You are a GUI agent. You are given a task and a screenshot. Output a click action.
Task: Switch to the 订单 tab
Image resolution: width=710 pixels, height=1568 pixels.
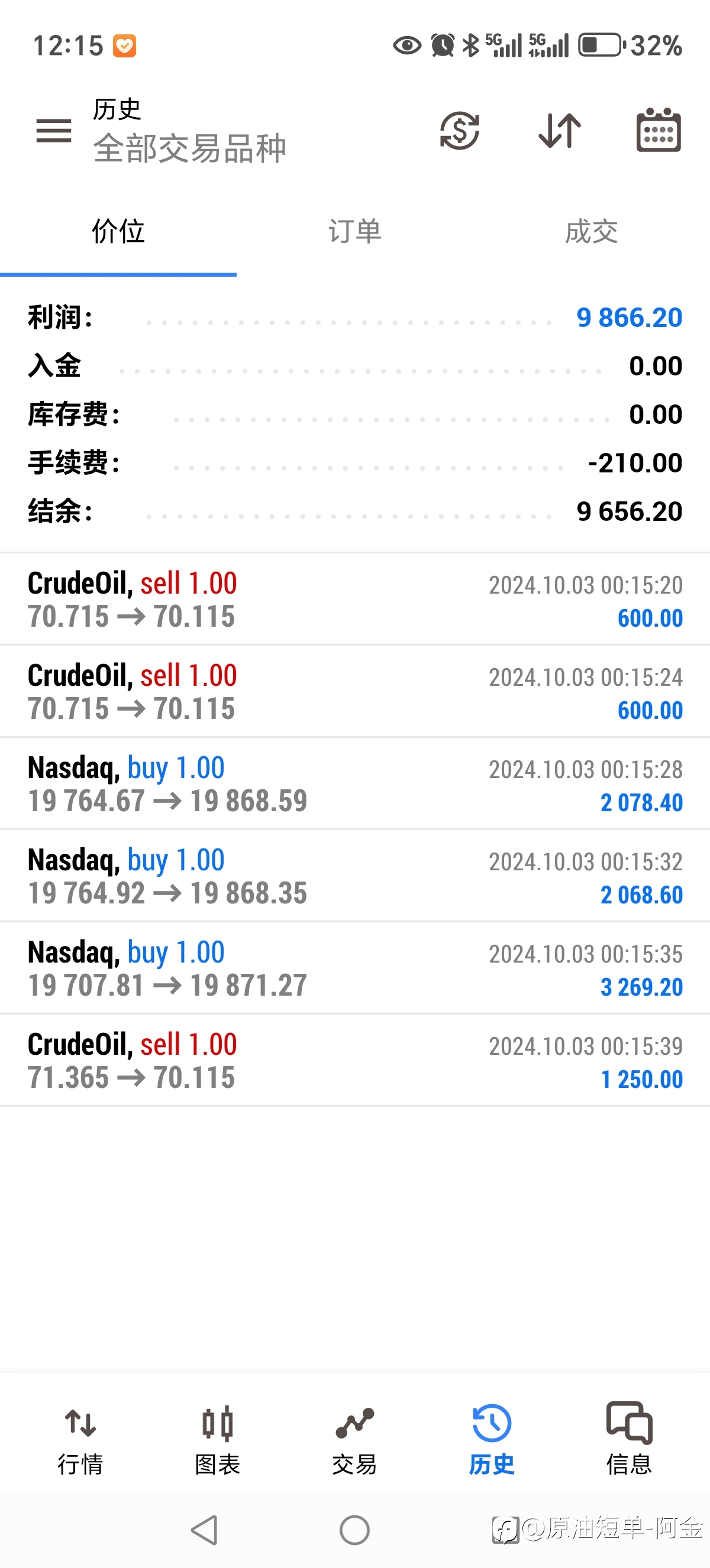click(x=355, y=232)
